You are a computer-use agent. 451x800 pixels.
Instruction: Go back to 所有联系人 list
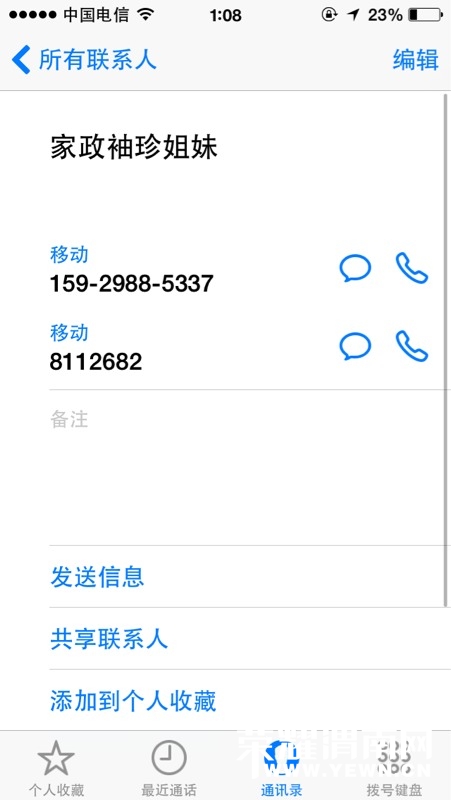point(84,60)
